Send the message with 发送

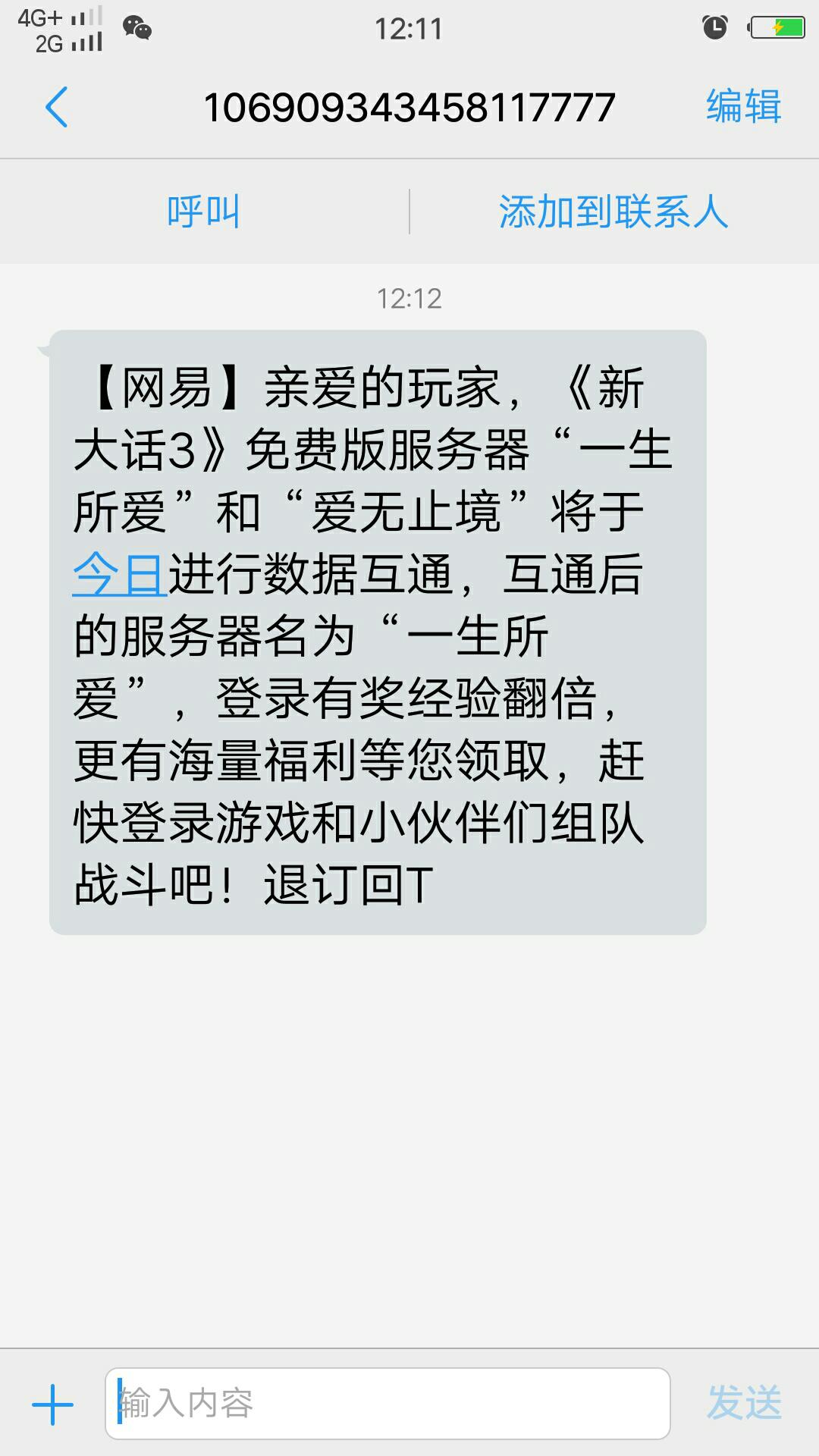pyautogui.click(x=743, y=1404)
